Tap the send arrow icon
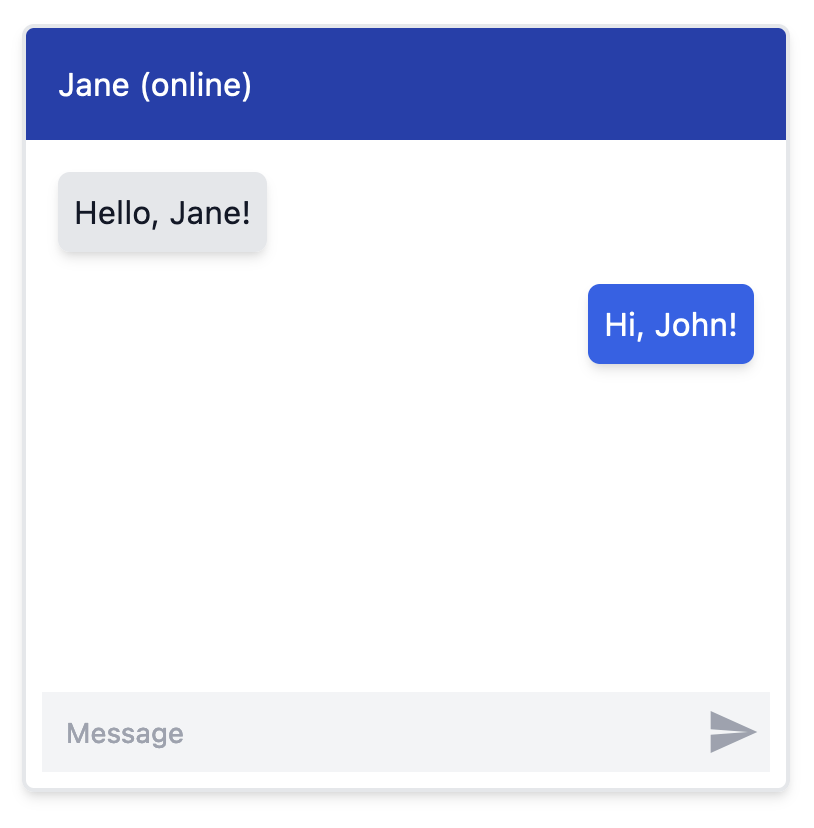The height and width of the screenshot is (828, 814). click(x=732, y=732)
